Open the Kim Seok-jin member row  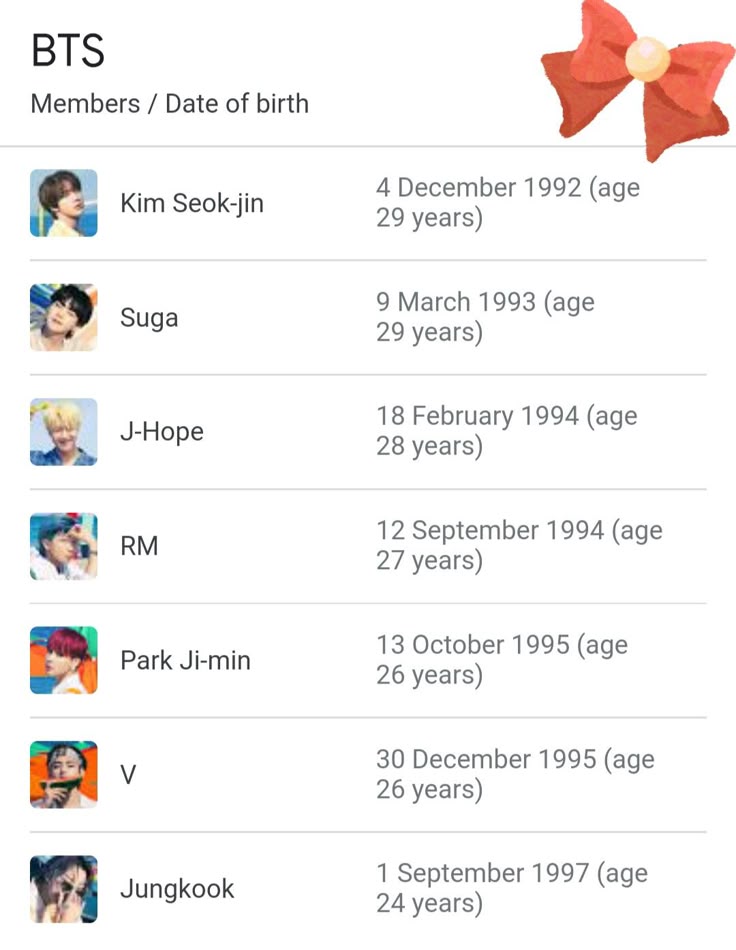192,203
